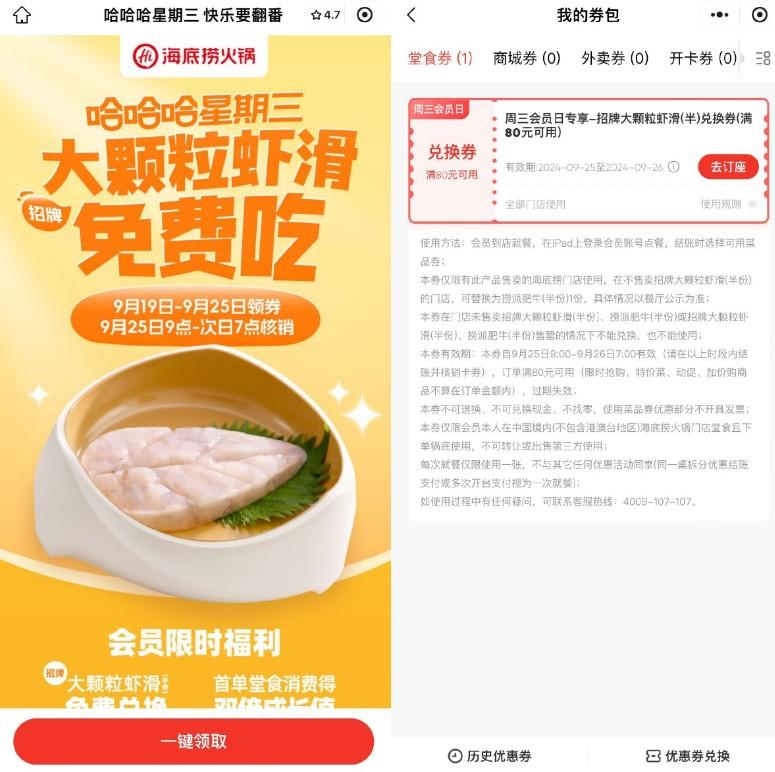This screenshot has height=772, width=775.
Task: Open 优惠券兑换
Action: click(688, 756)
